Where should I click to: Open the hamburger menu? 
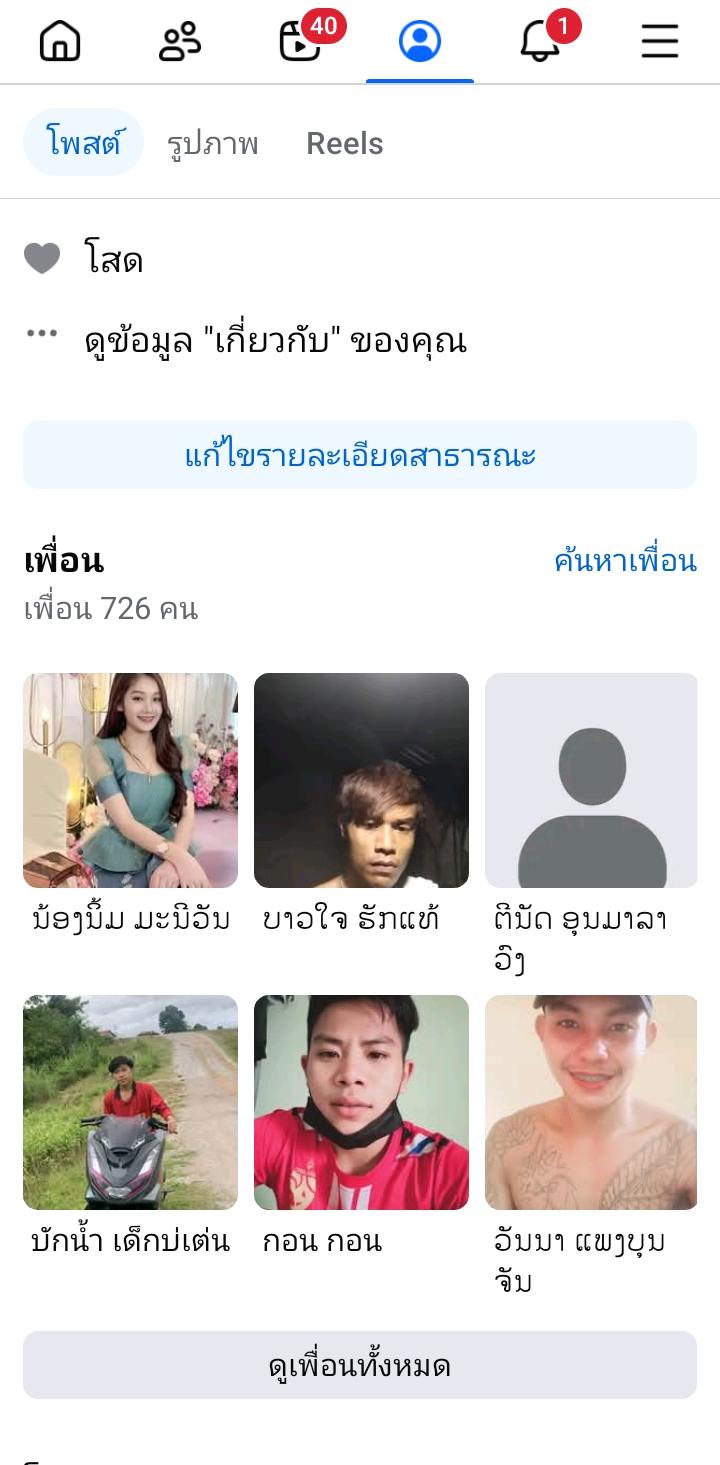coord(660,42)
